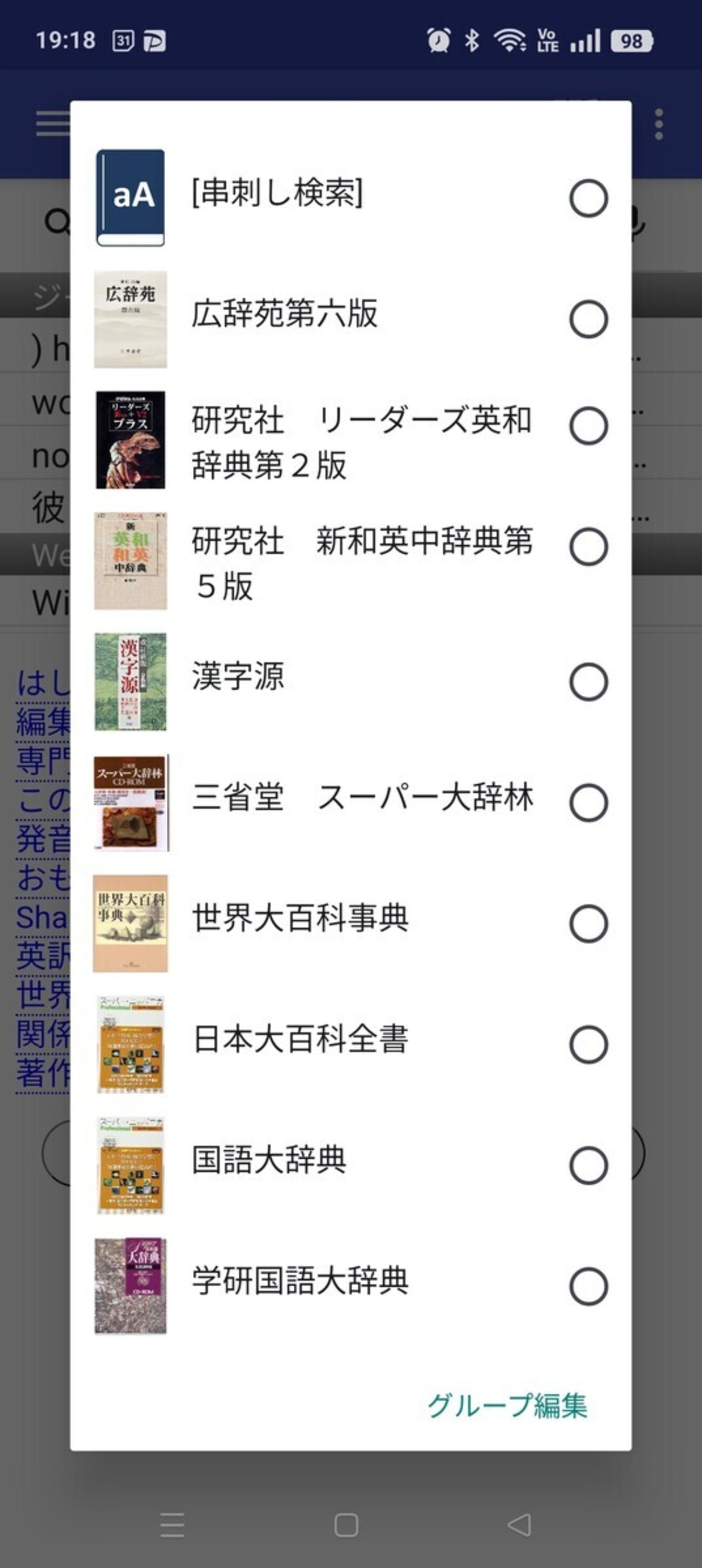Go back with the system back button

click(x=519, y=1525)
